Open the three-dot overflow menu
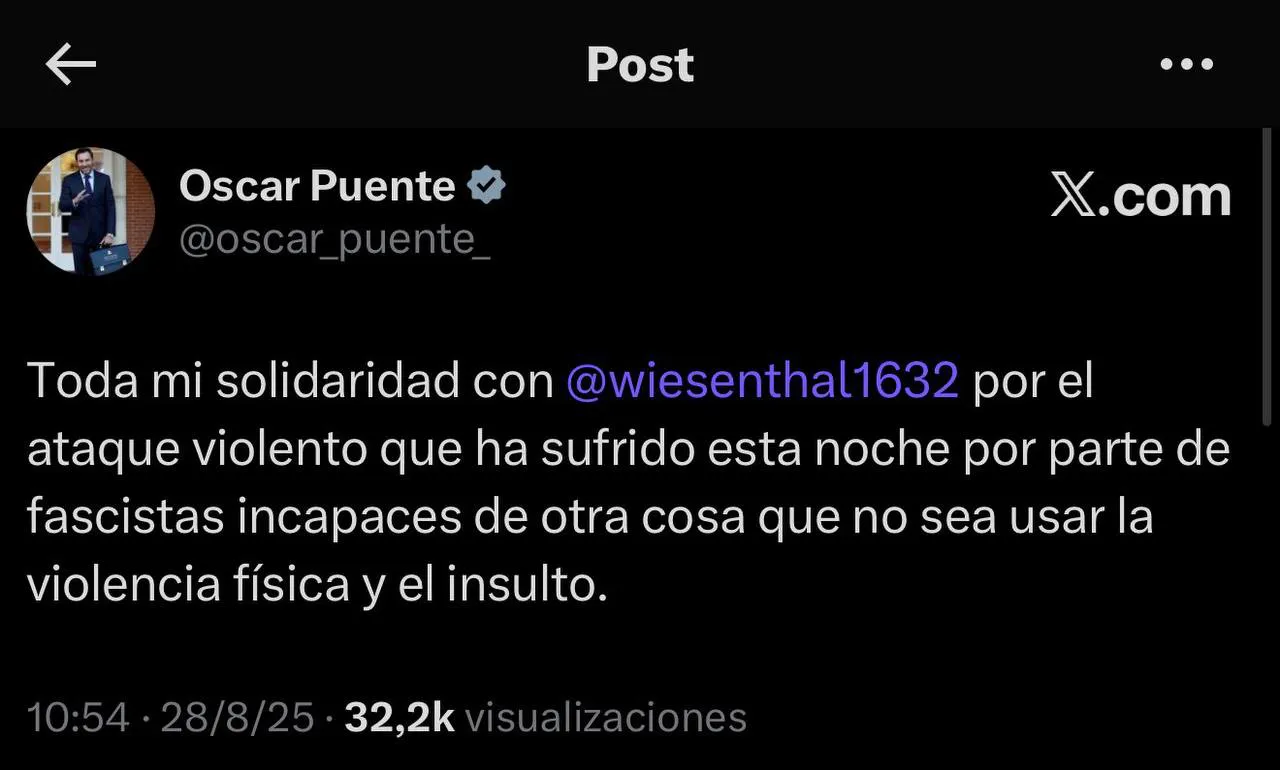The height and width of the screenshot is (770, 1280). [1186, 65]
